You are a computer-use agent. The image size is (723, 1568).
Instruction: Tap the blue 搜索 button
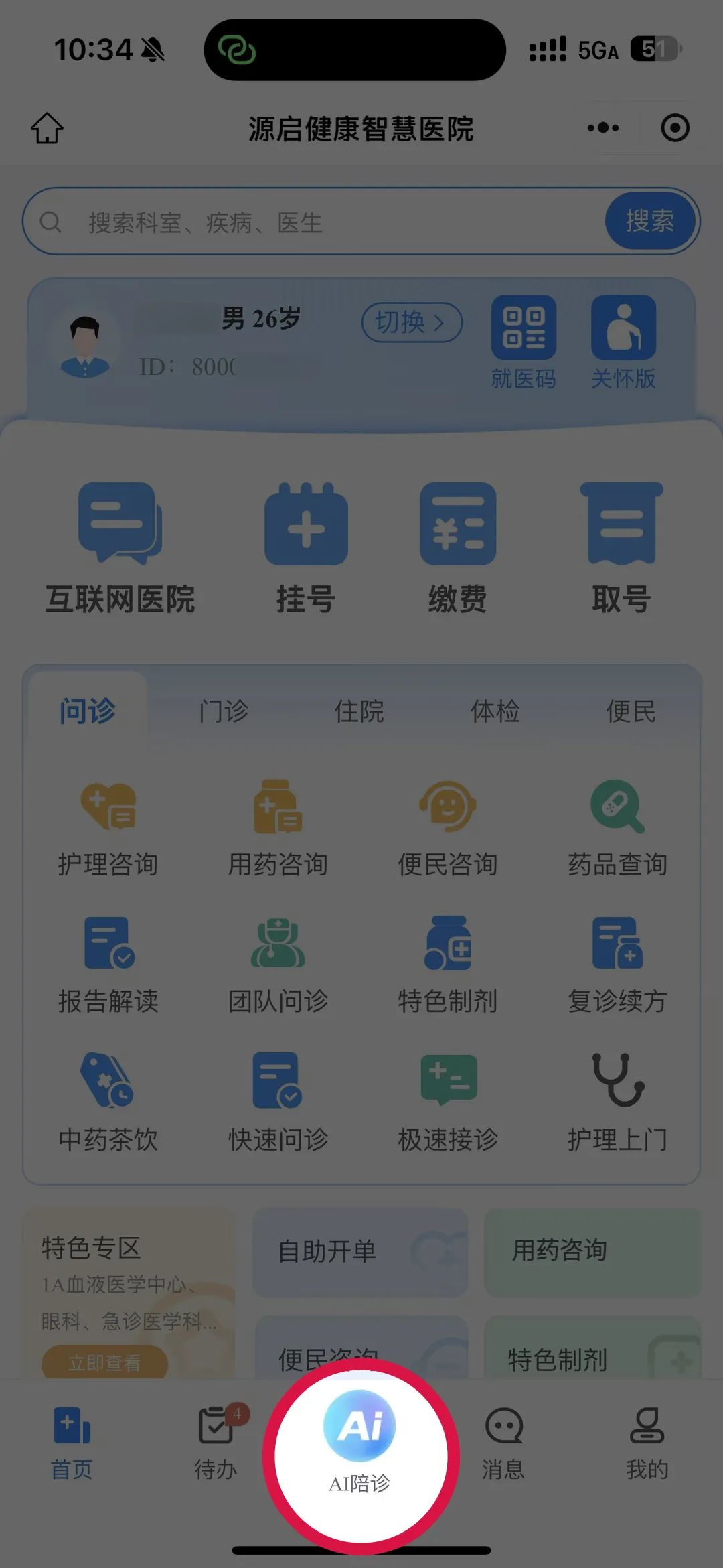click(649, 222)
